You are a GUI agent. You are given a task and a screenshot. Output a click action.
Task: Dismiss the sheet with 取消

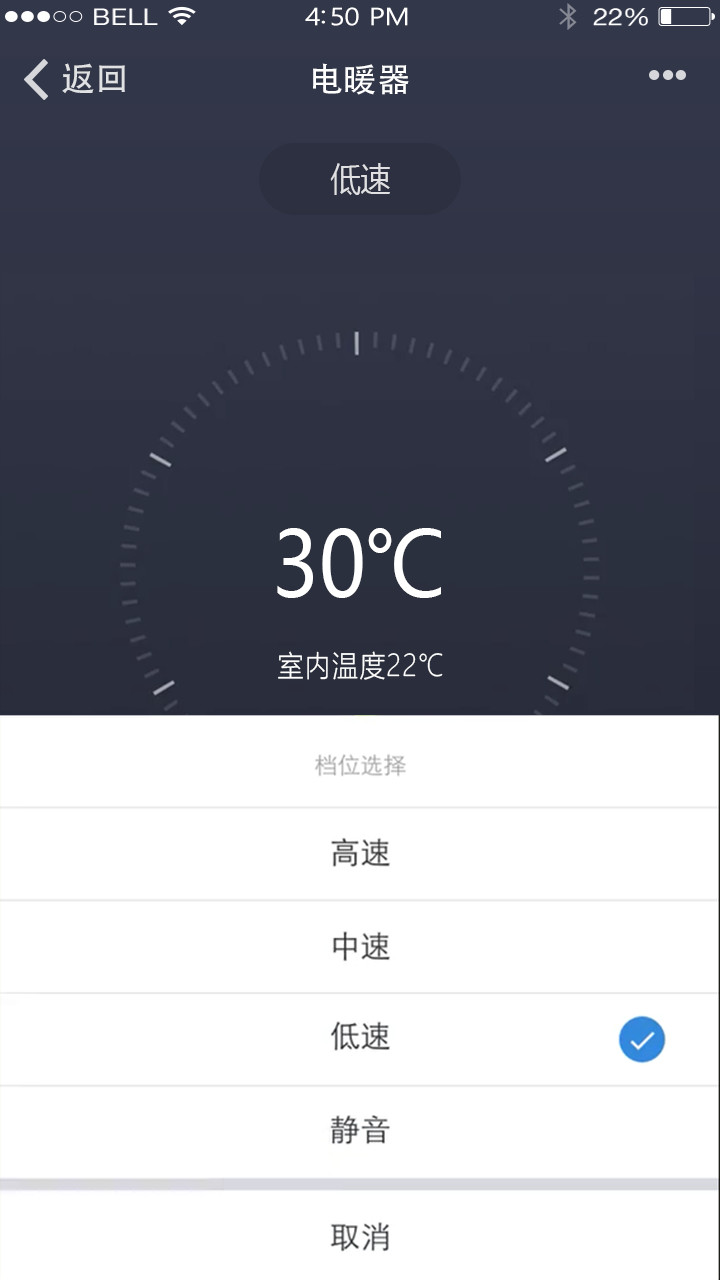click(360, 1237)
